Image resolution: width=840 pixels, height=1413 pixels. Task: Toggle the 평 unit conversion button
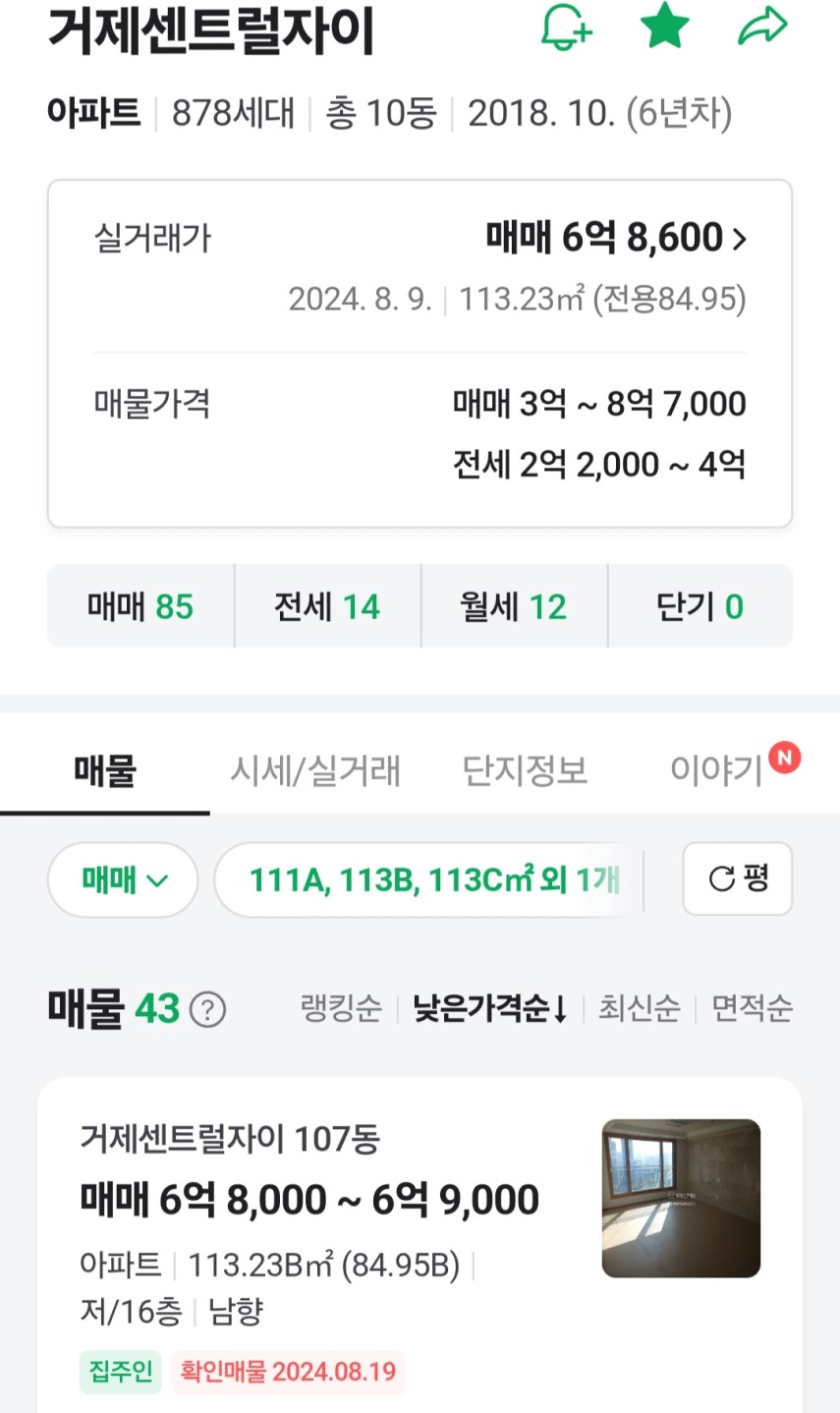738,878
